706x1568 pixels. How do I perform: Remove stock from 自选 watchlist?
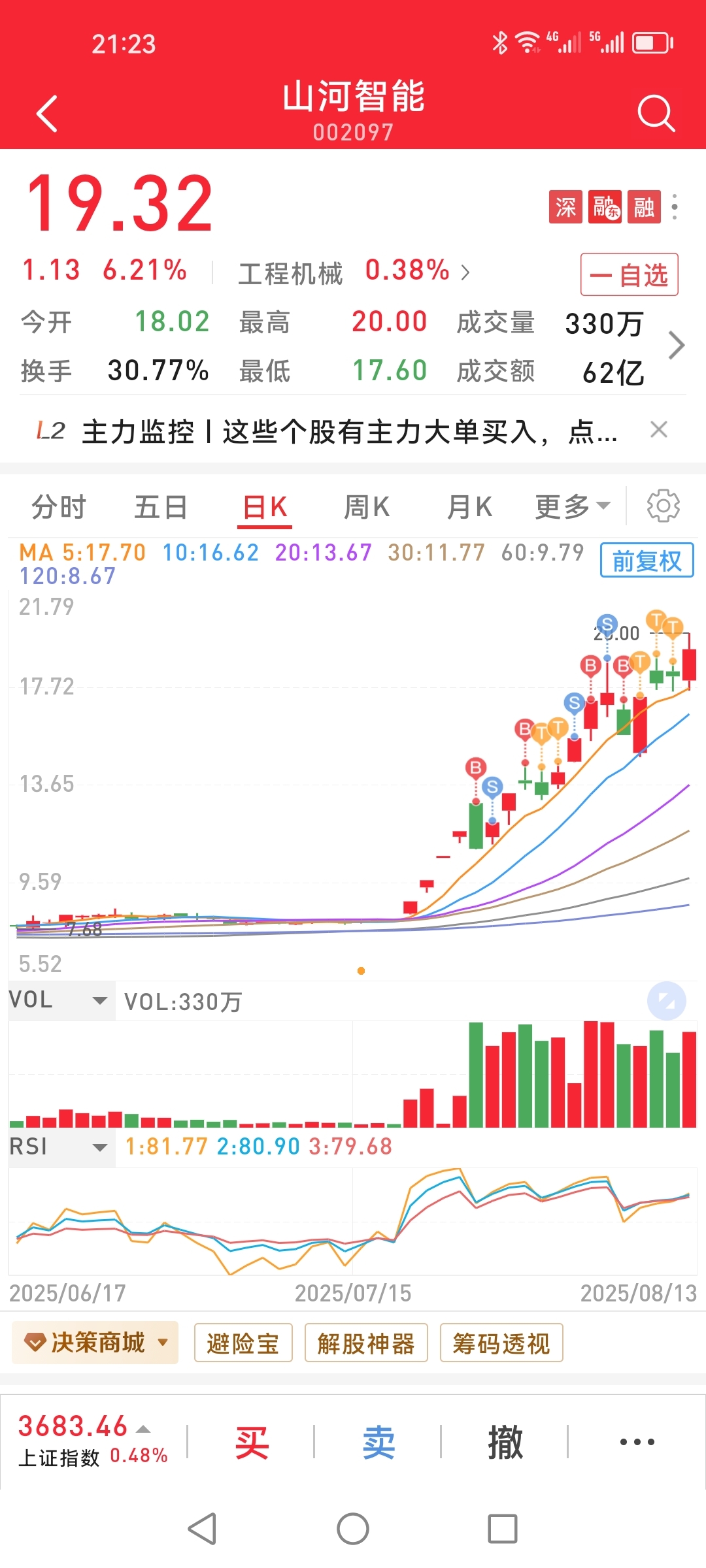(629, 274)
